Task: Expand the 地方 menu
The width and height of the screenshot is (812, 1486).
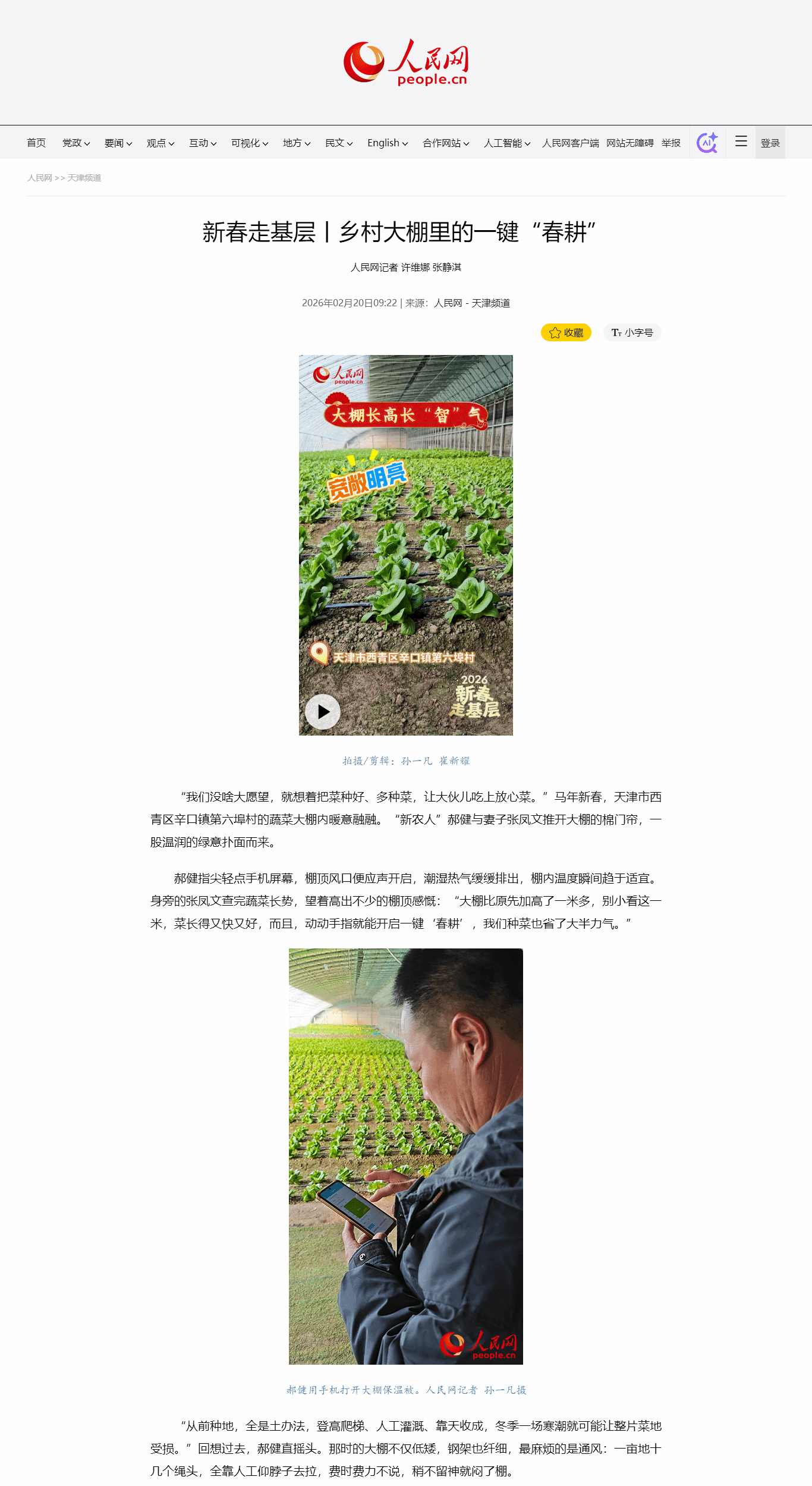Action: (297, 143)
